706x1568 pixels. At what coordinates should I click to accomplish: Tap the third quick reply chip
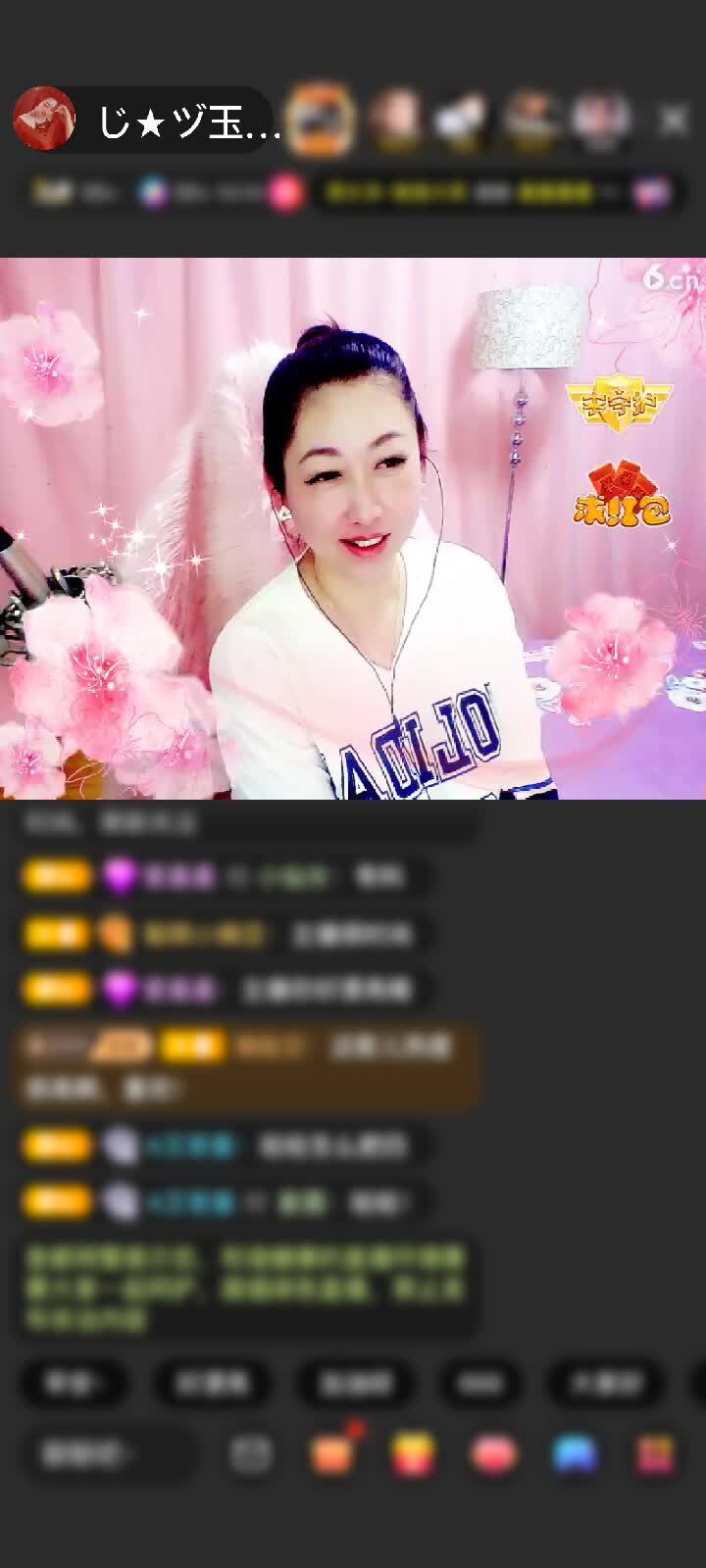[355, 1383]
